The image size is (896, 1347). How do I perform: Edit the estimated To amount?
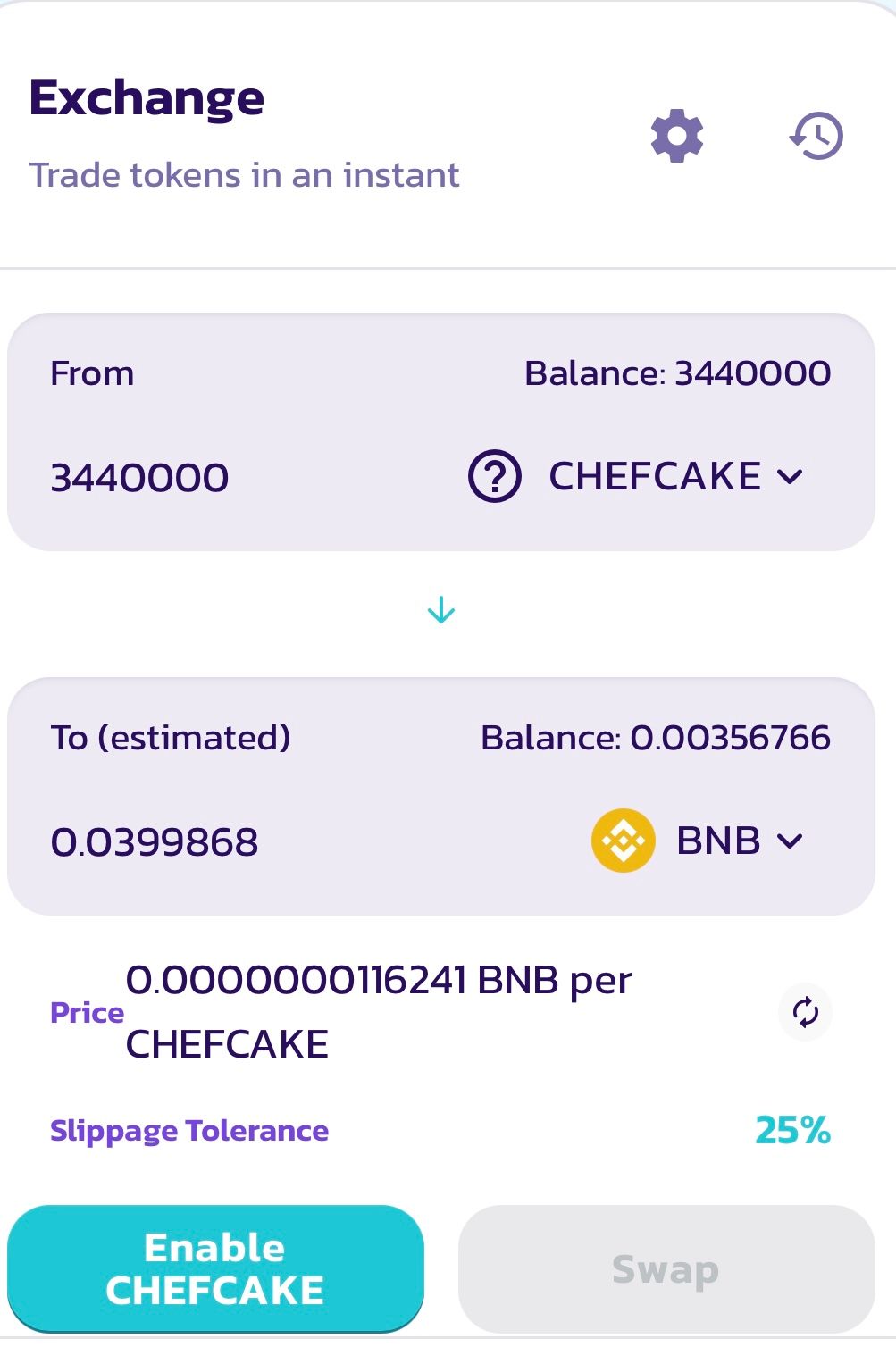(155, 842)
